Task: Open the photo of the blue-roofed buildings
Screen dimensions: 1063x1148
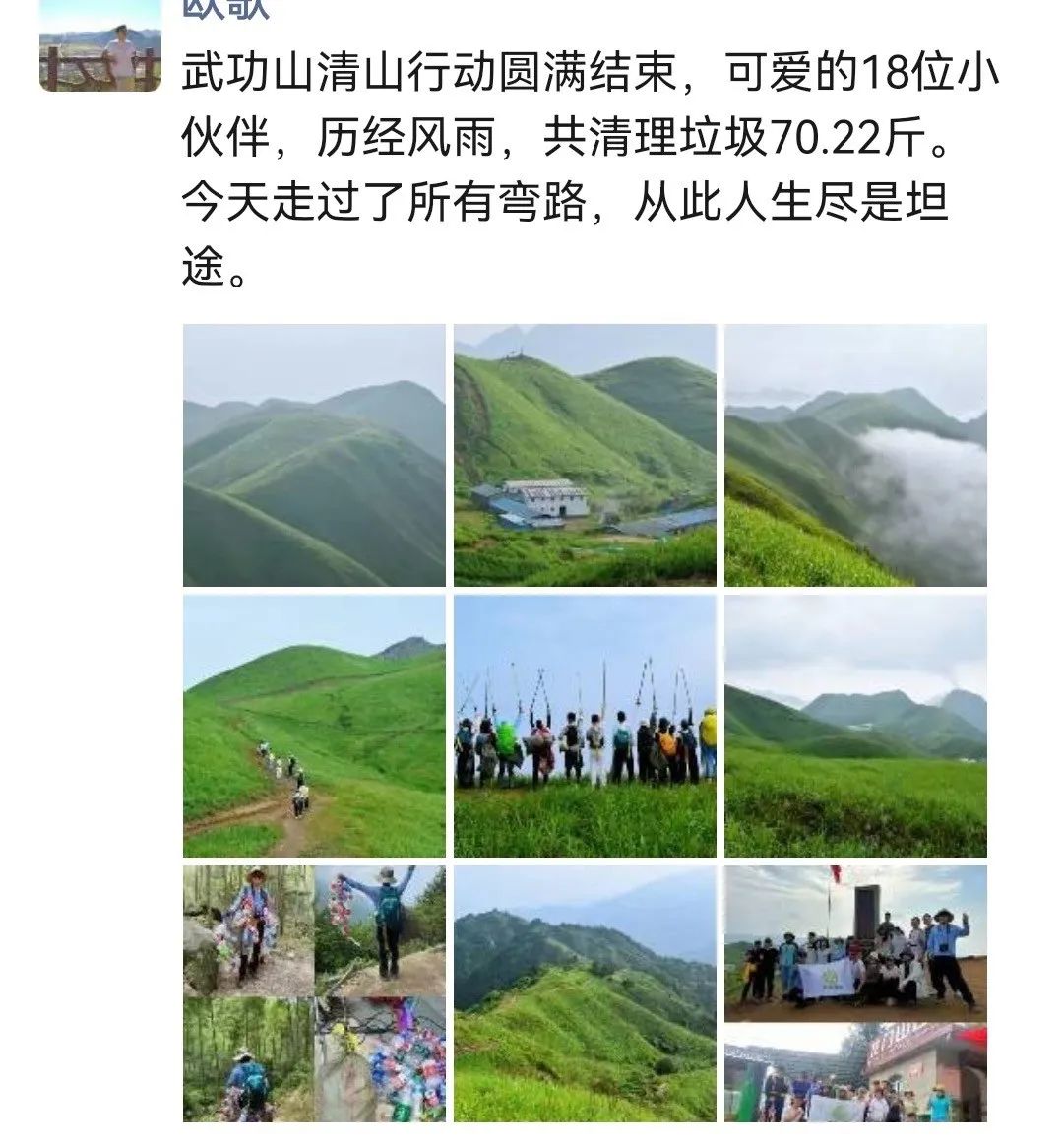Action: [585, 455]
